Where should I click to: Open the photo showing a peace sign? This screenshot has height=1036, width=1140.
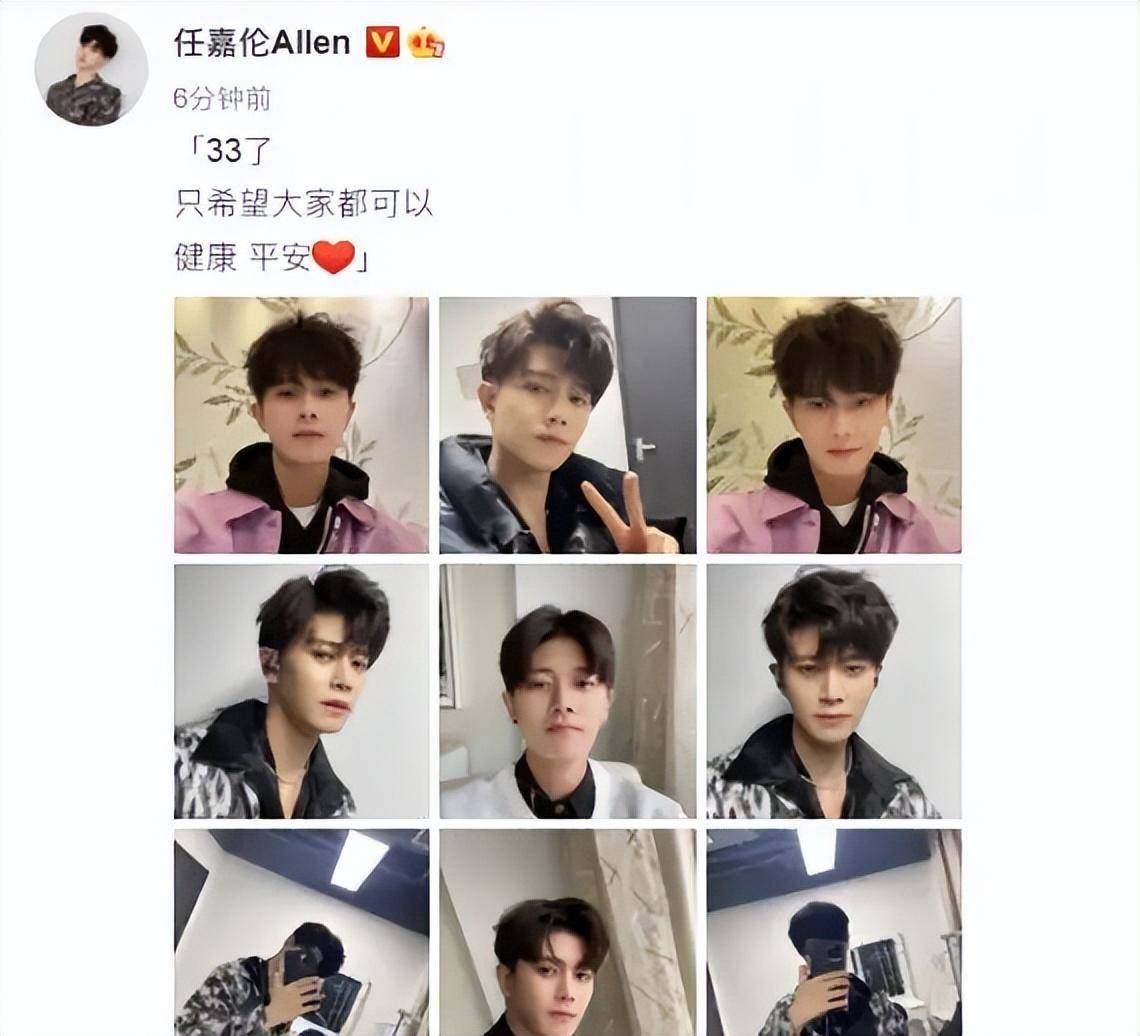click(x=567, y=425)
